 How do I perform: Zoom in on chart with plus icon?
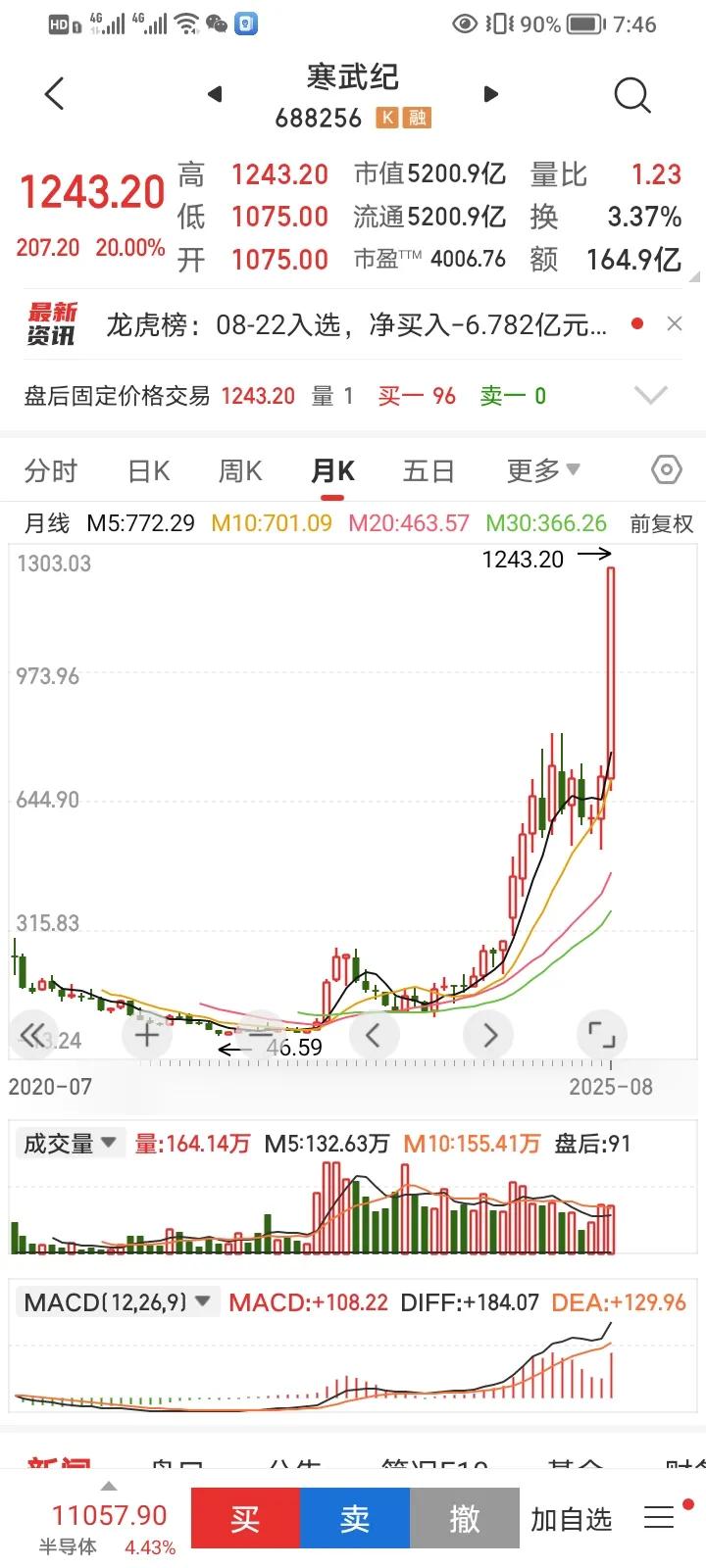[x=146, y=1034]
